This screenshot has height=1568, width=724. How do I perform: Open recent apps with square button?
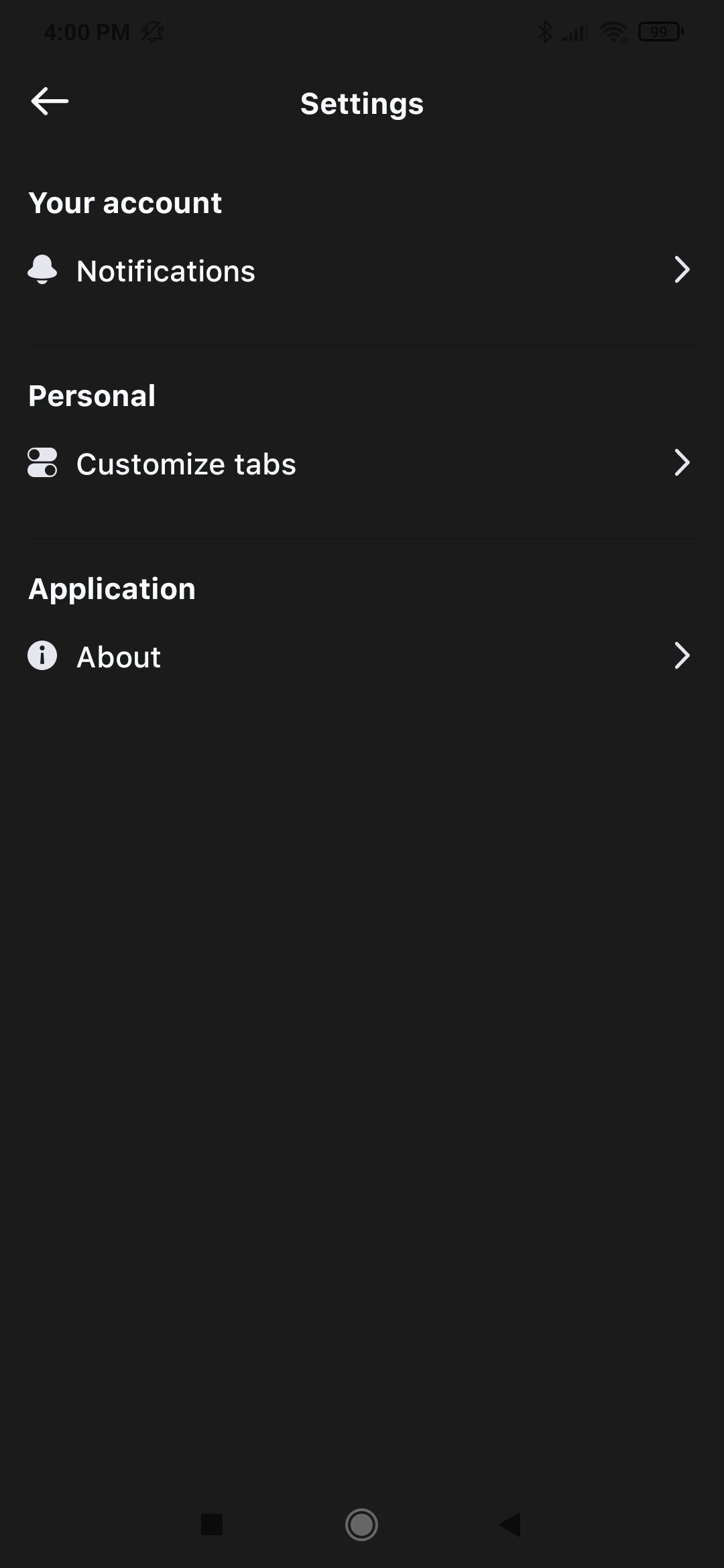point(212,1524)
